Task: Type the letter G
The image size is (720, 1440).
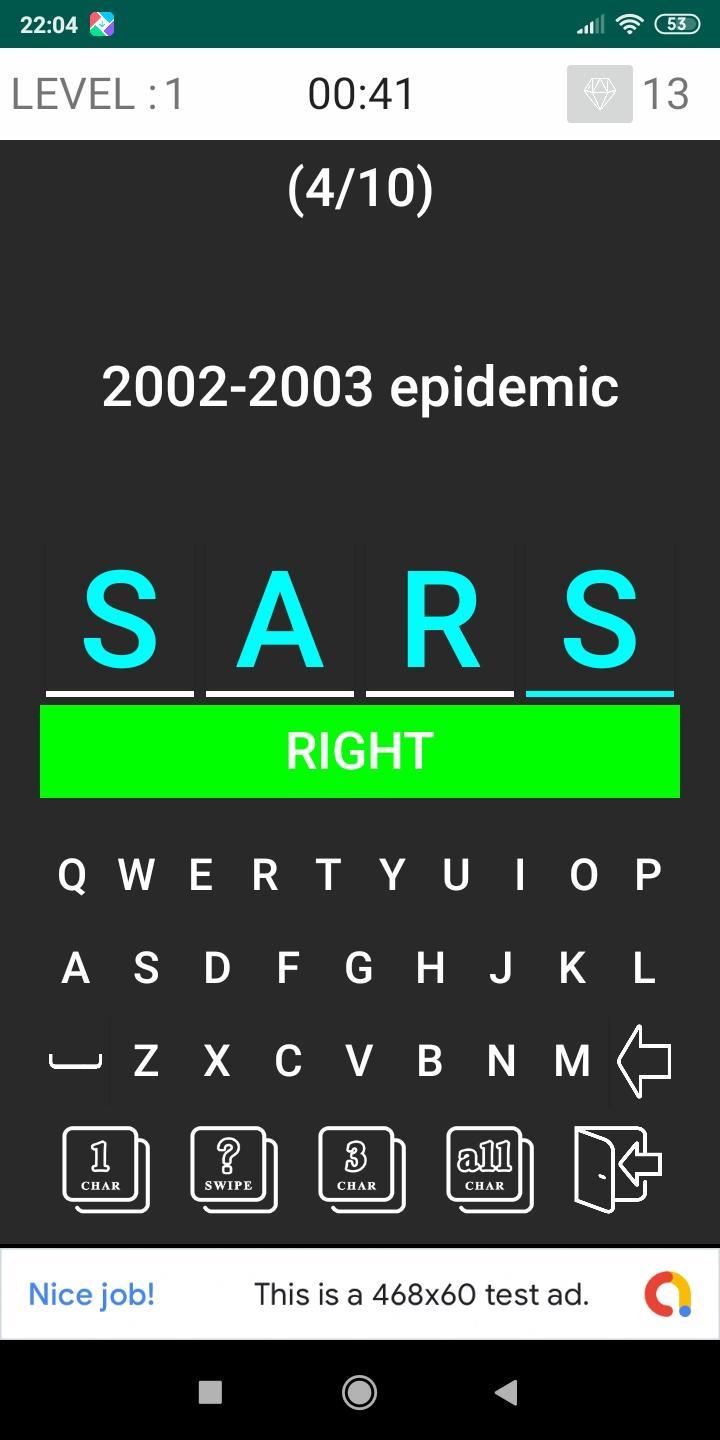Action: point(358,968)
